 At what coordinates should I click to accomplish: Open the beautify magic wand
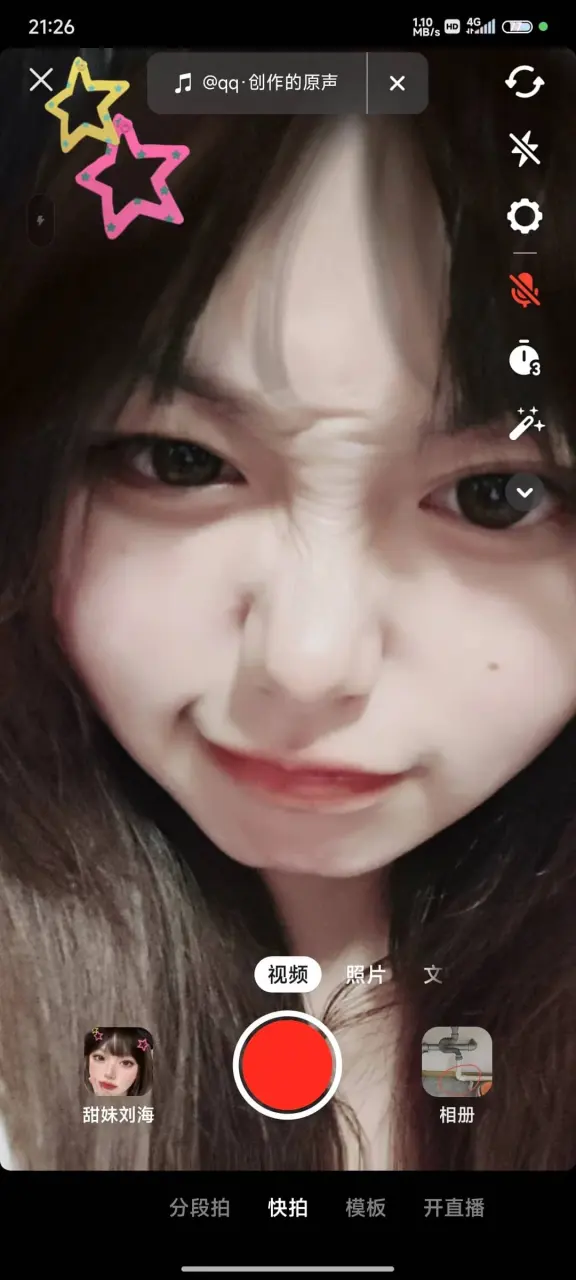coord(525,424)
